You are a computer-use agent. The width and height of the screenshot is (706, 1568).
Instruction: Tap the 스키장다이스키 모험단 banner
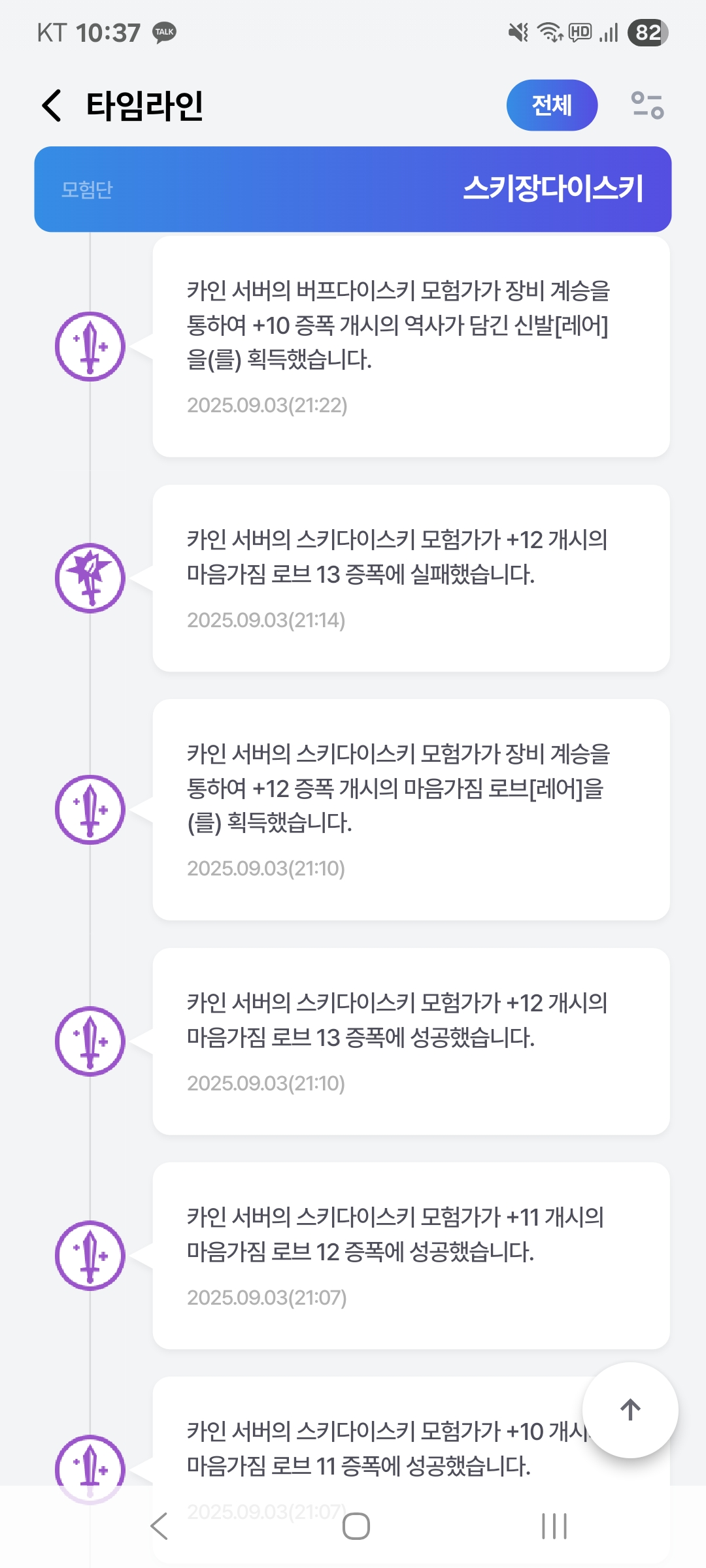[x=353, y=189]
